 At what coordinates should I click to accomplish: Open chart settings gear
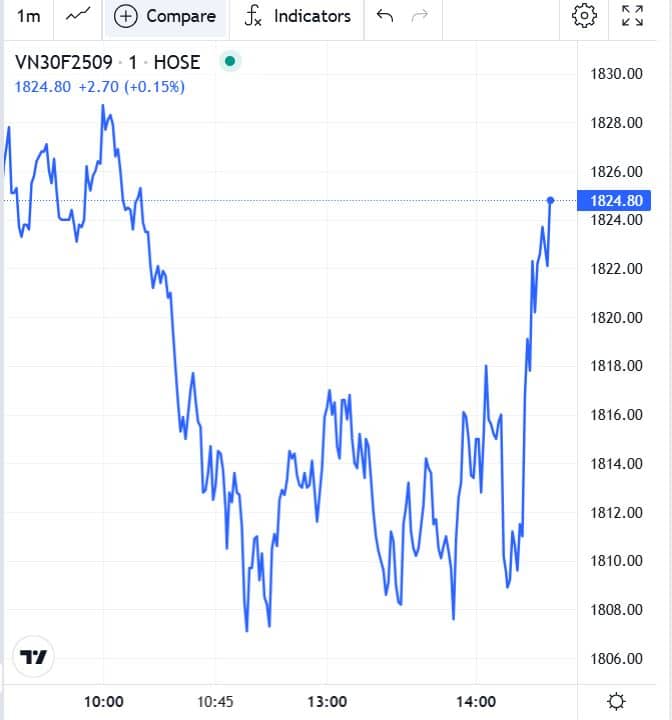[x=584, y=16]
